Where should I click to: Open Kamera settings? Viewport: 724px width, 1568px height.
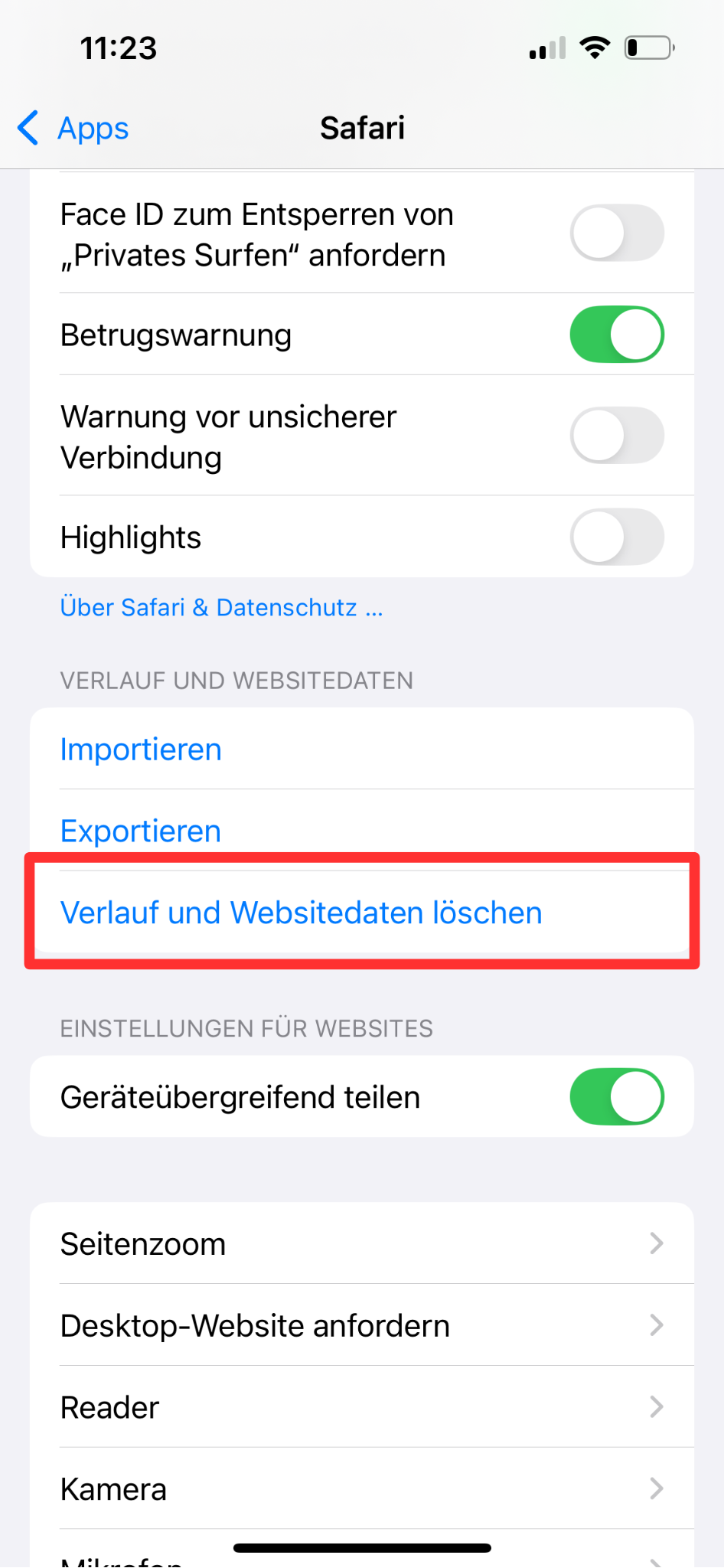(361, 1489)
